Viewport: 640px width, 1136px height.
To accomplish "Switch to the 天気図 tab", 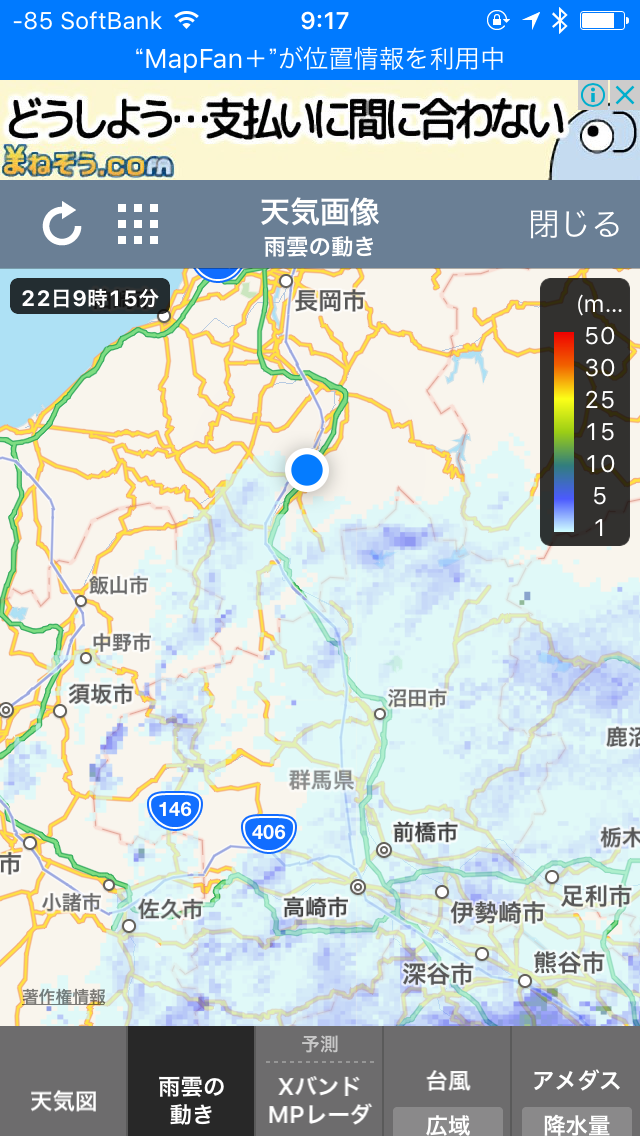I will 64,1100.
